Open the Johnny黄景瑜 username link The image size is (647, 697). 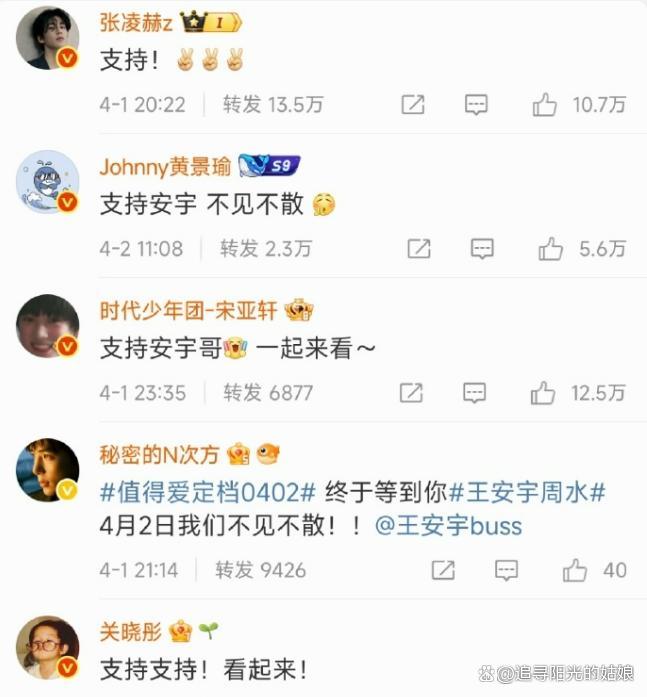(x=165, y=167)
